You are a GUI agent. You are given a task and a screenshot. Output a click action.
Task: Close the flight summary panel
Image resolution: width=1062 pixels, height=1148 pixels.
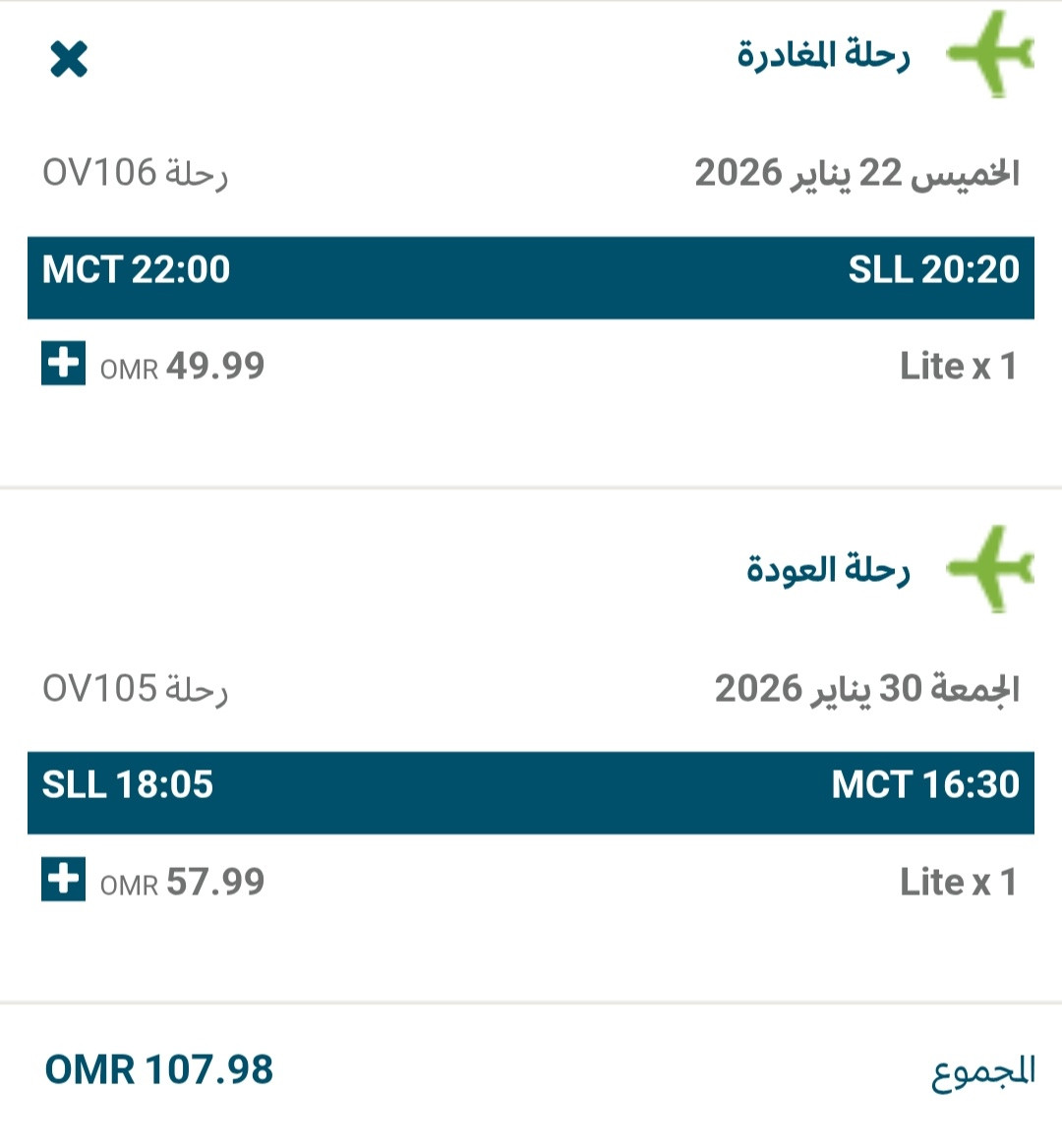[69, 59]
